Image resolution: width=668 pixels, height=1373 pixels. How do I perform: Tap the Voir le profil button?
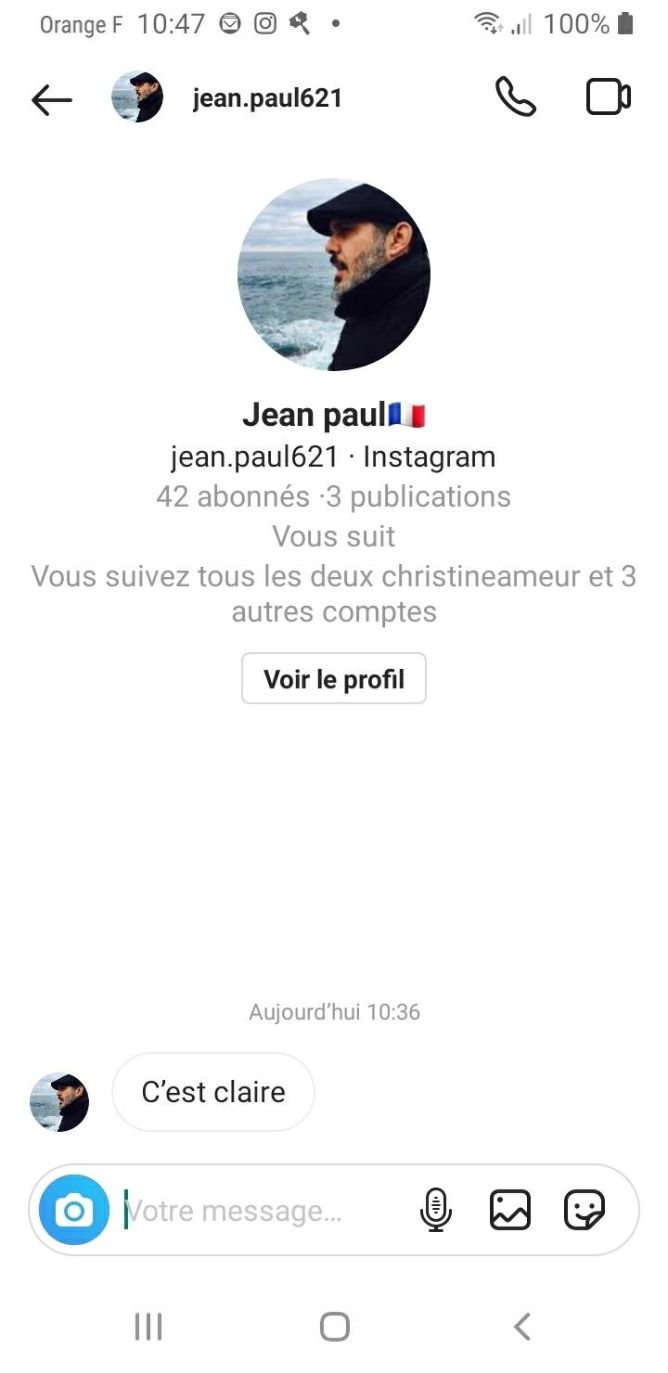tap(334, 679)
